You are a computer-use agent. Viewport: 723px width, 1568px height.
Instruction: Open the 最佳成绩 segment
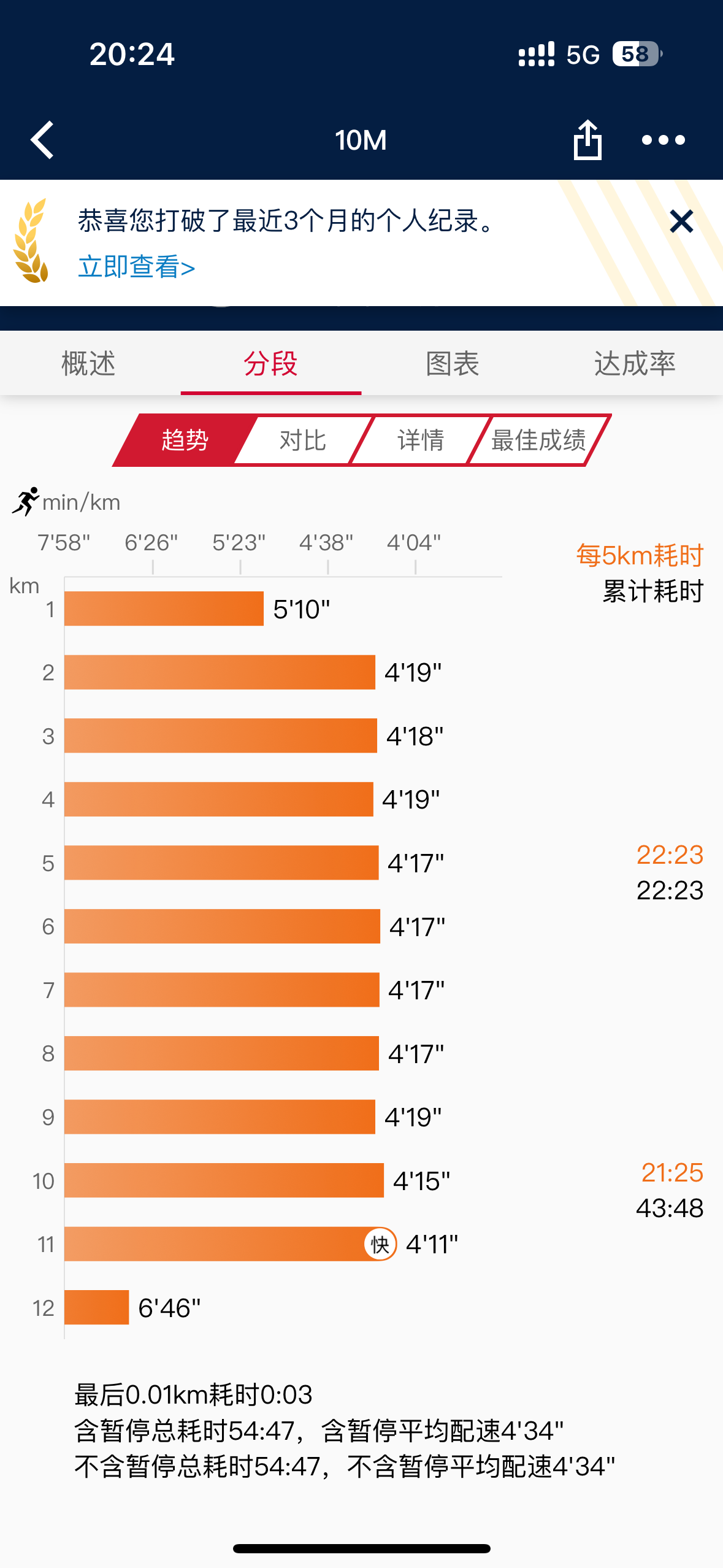pyautogui.click(x=538, y=440)
